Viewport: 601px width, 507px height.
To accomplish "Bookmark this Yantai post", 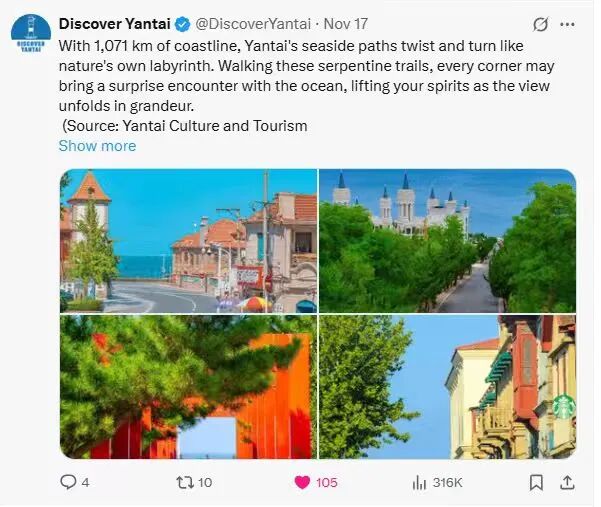I will tap(536, 482).
